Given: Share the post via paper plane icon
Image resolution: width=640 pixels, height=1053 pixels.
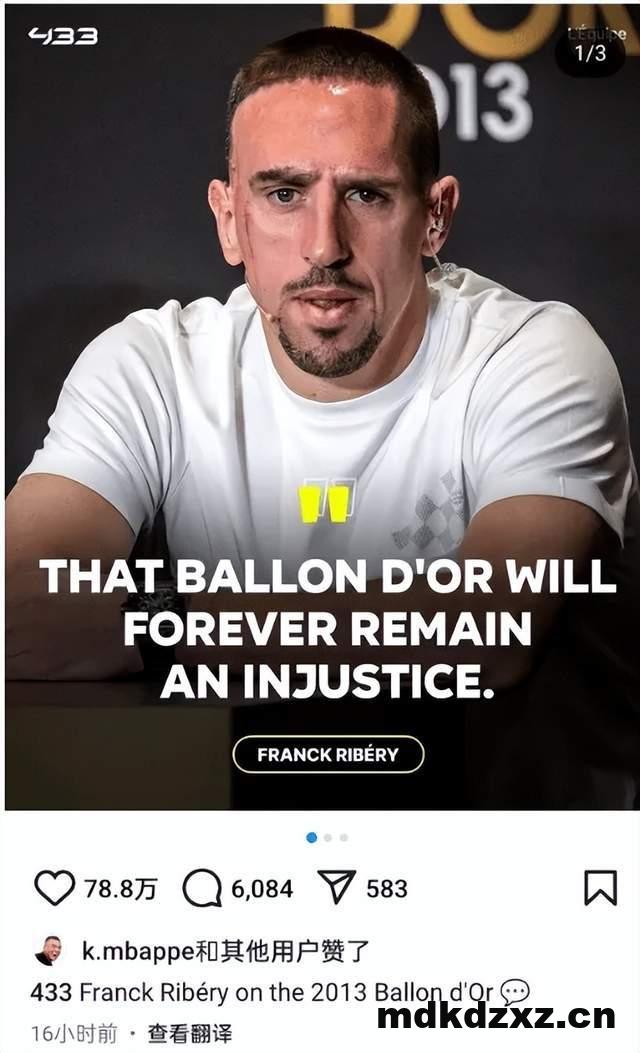Looking at the screenshot, I should [x=337, y=888].
